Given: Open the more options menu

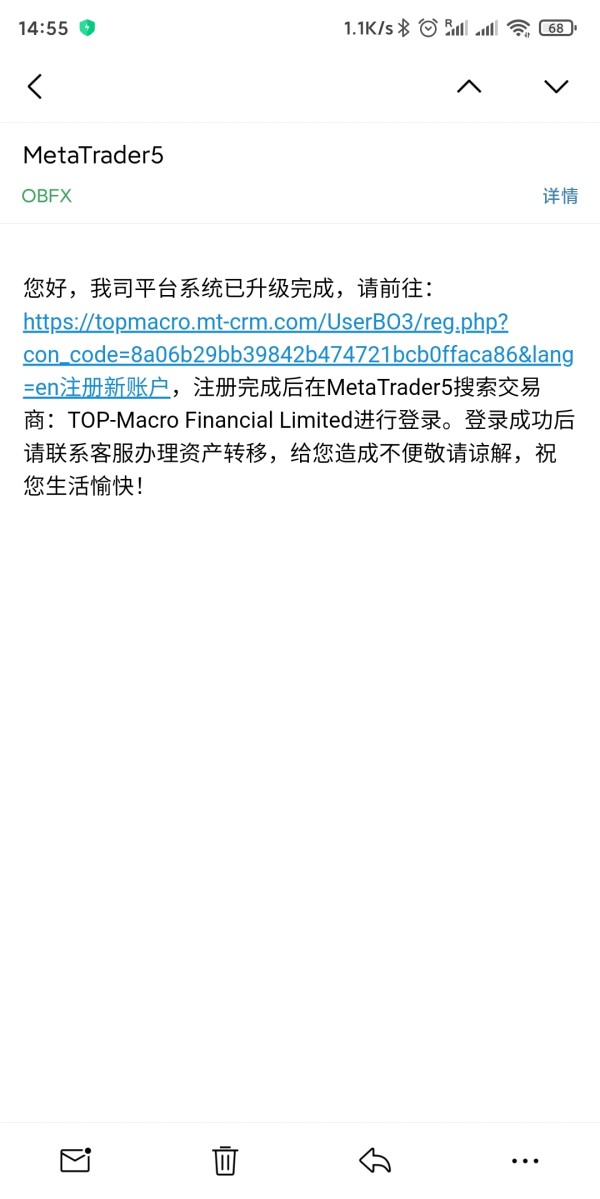Looking at the screenshot, I should (525, 1161).
